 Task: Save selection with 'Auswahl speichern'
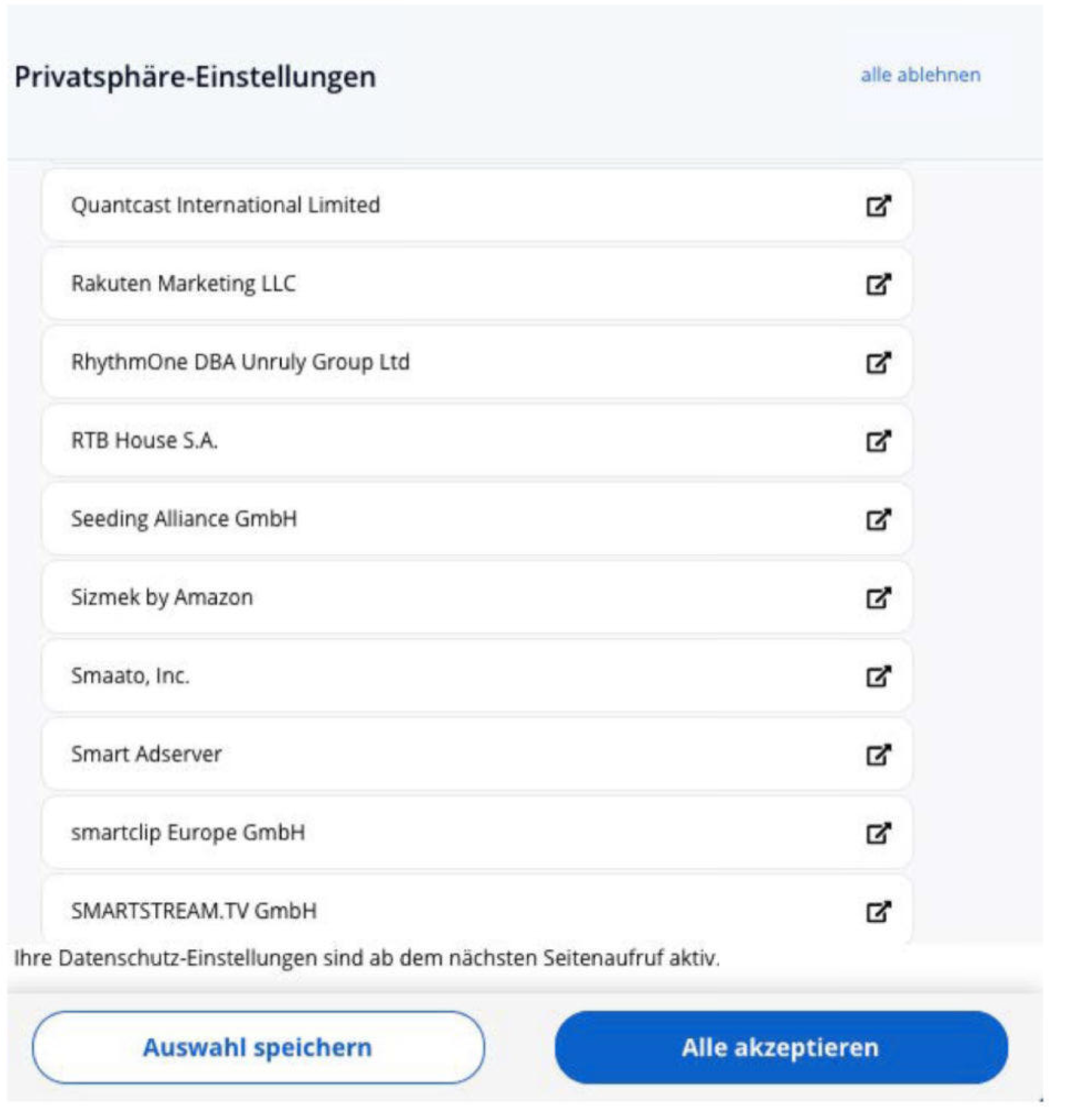pos(258,1047)
